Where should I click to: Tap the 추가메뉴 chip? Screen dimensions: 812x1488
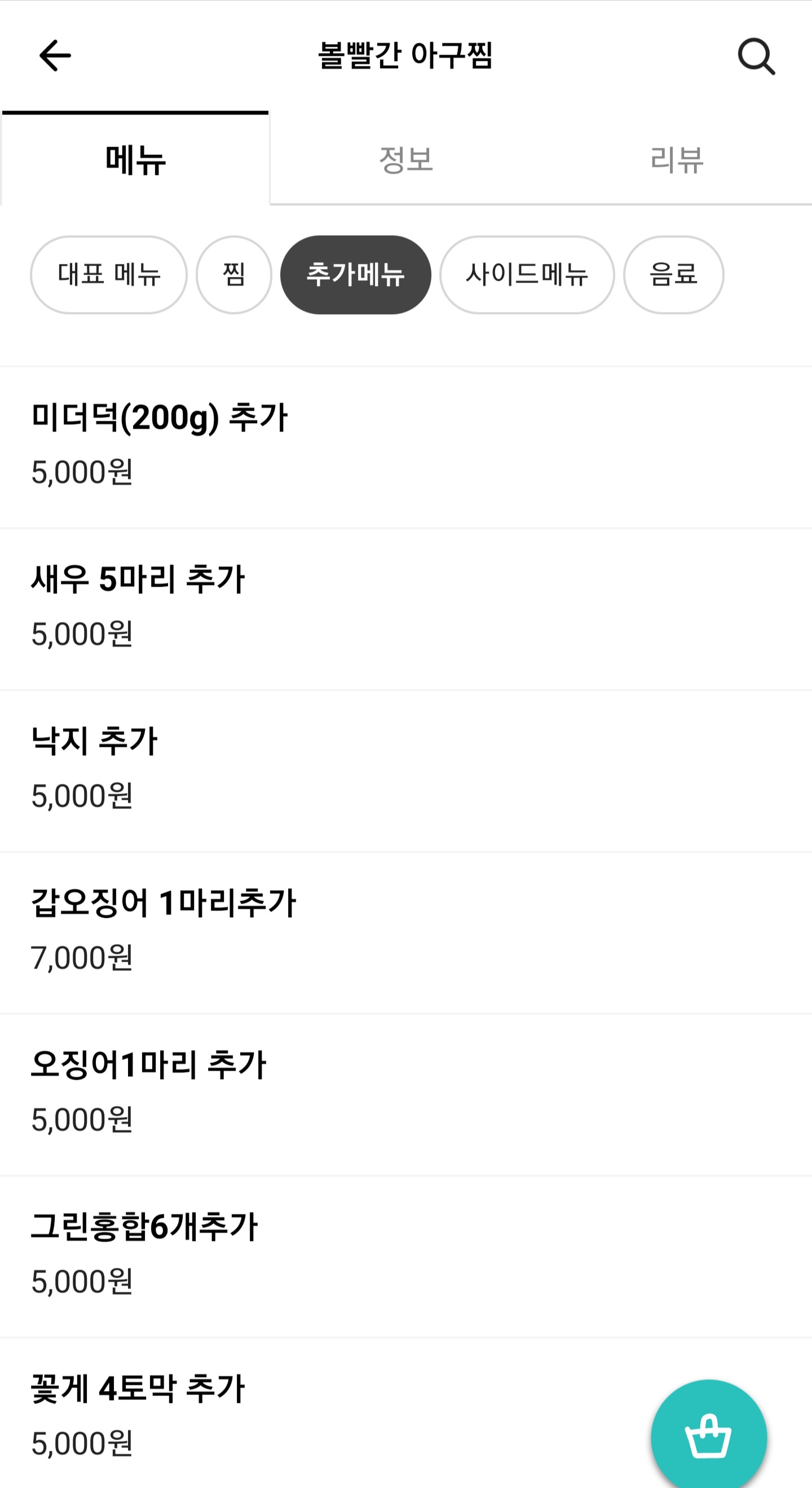pos(356,275)
